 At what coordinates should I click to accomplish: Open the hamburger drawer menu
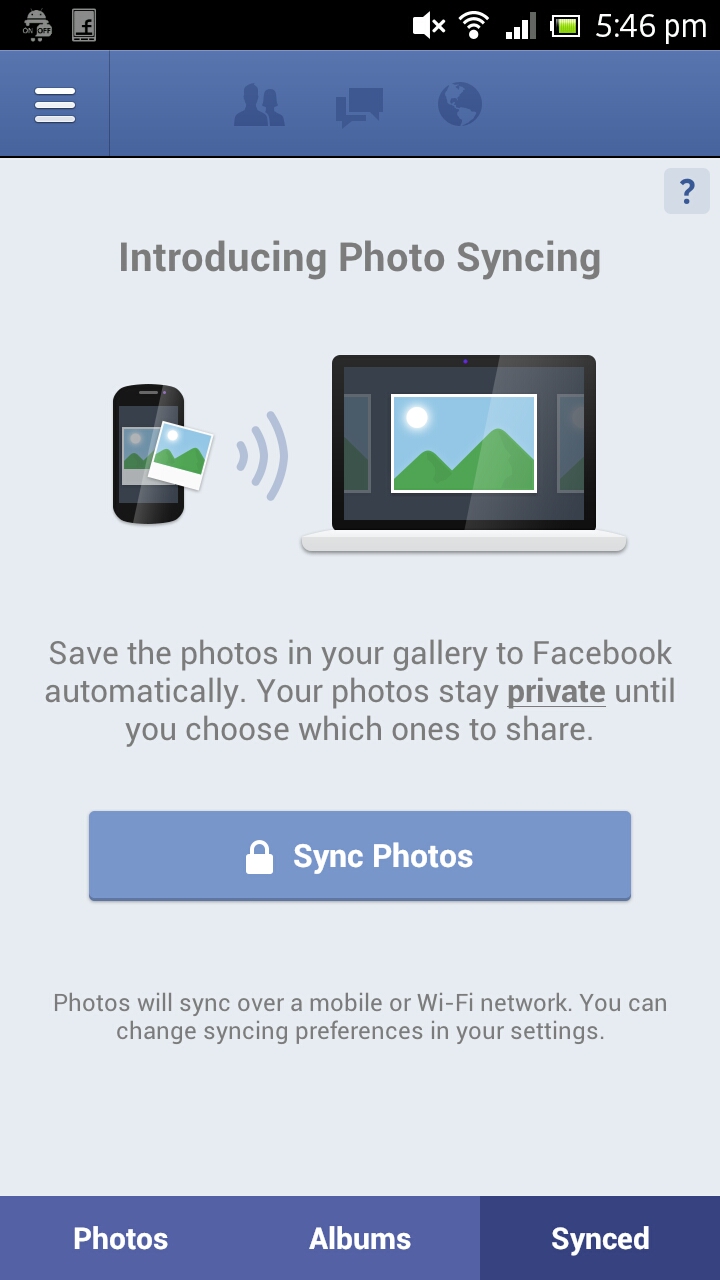pyautogui.click(x=55, y=105)
